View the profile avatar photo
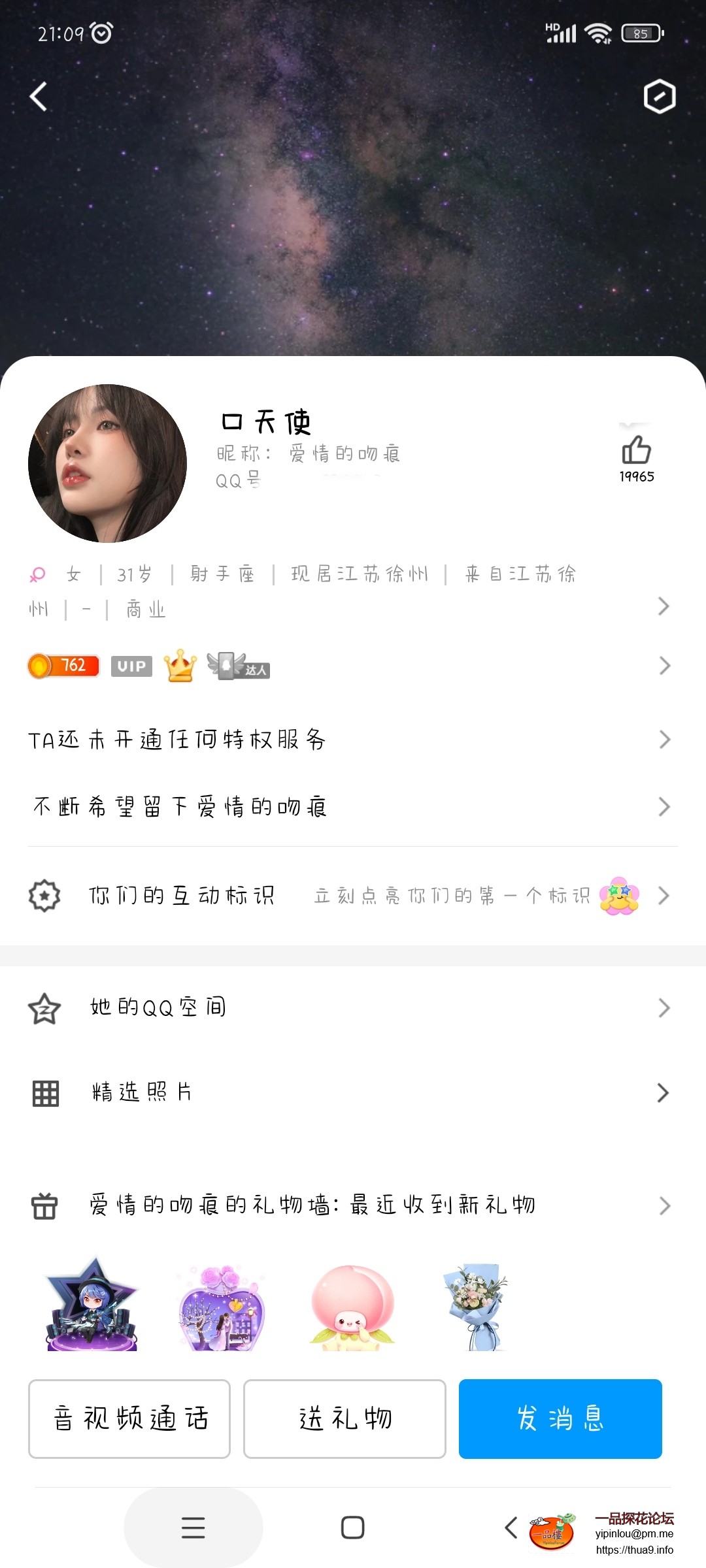Viewport: 706px width, 1568px height. pos(108,463)
